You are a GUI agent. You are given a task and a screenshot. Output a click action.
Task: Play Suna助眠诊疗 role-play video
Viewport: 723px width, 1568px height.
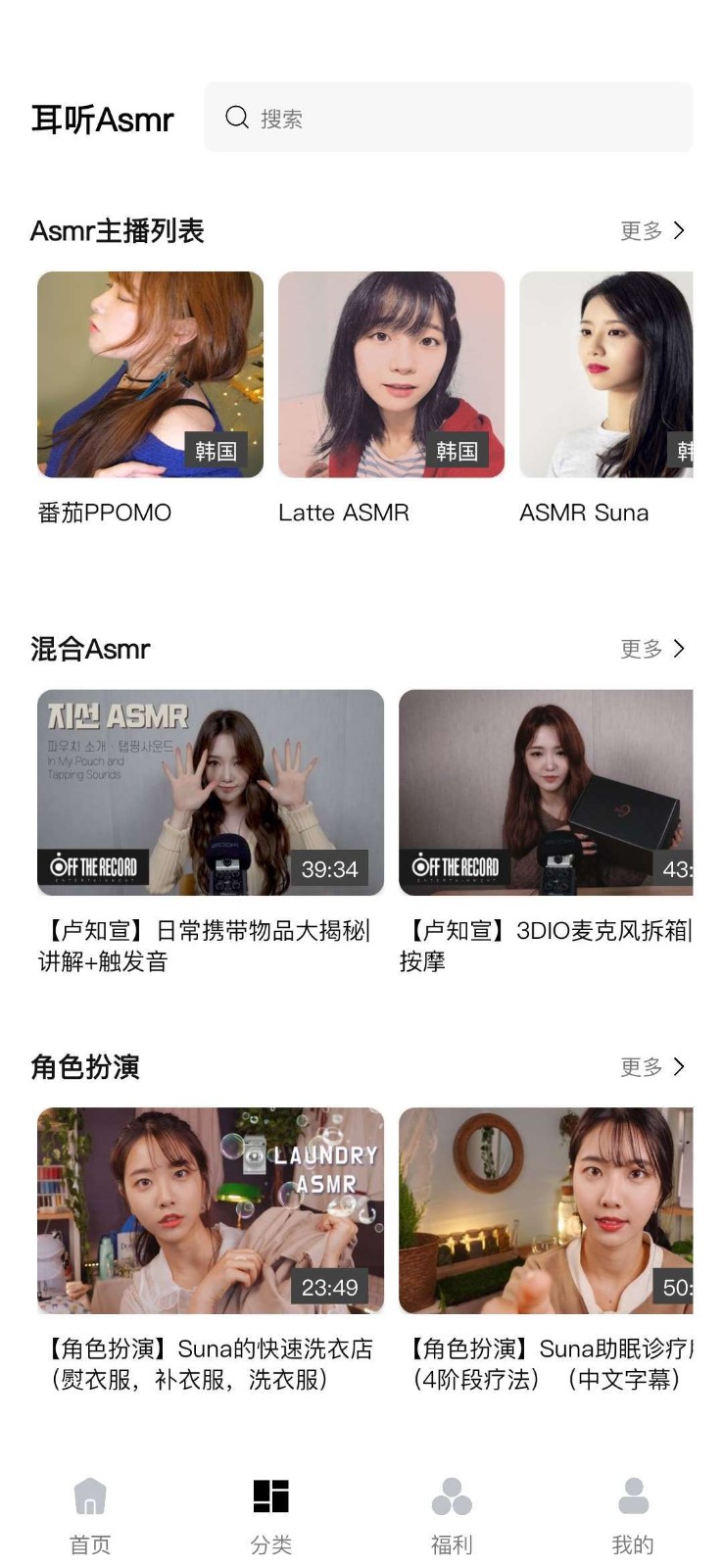[546, 1211]
